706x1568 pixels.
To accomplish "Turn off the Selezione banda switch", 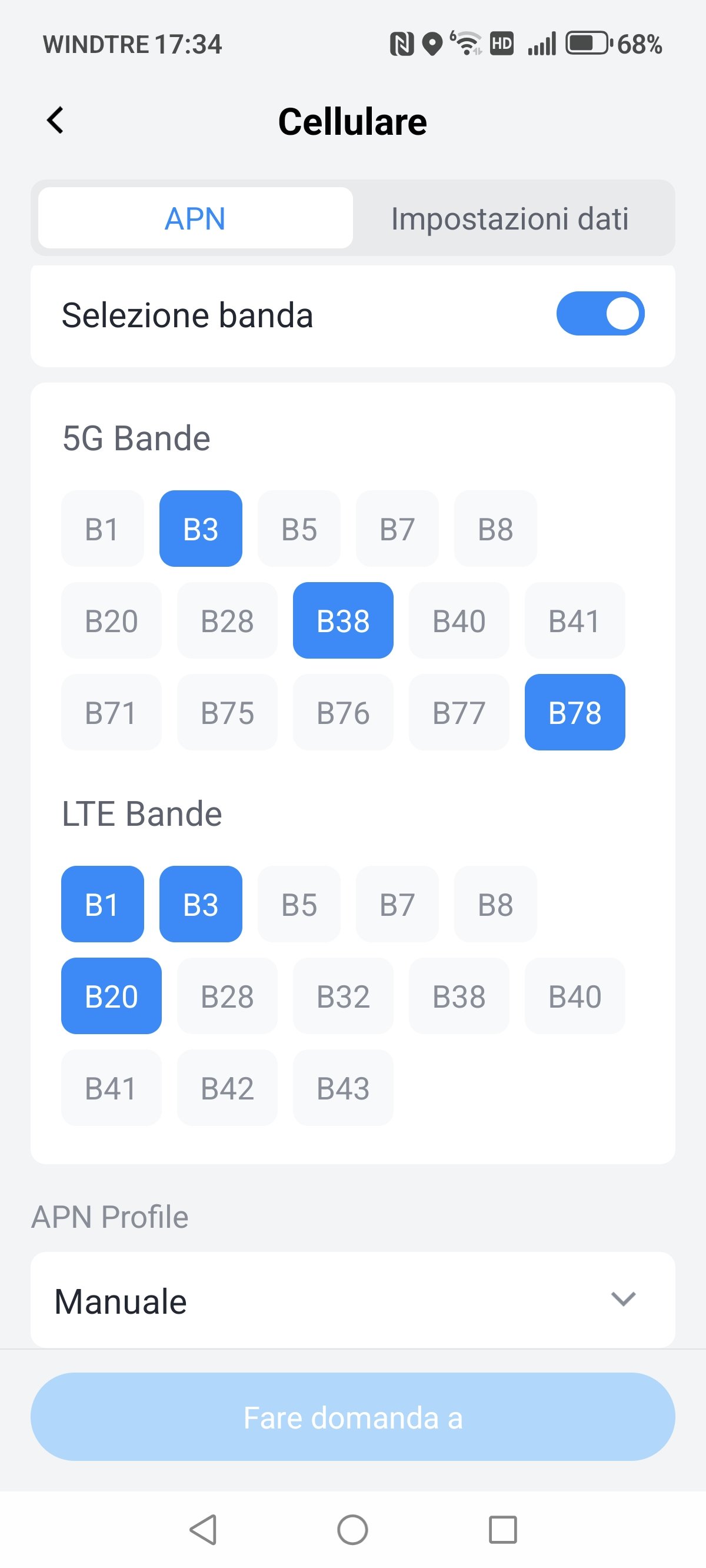I will click(600, 314).
